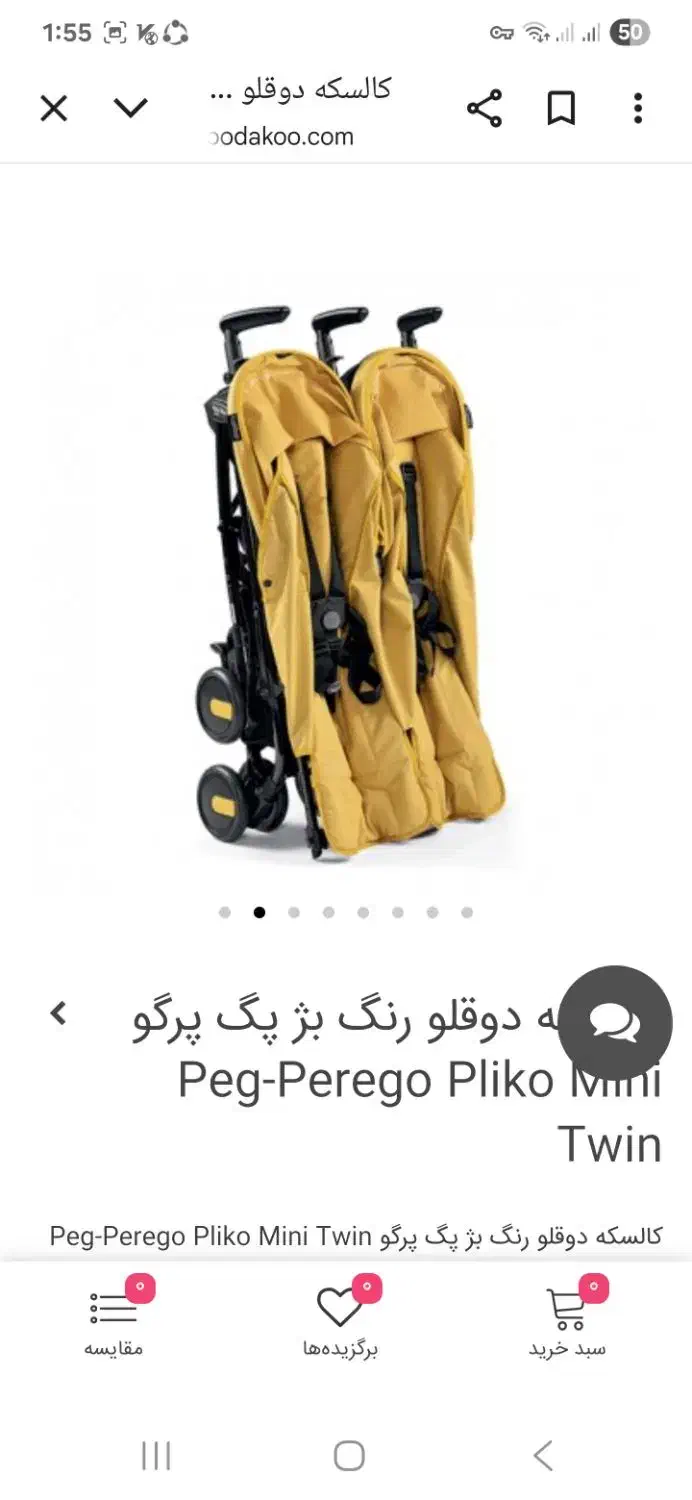Share this stroller page
This screenshot has height=1500, width=692.
(x=484, y=108)
